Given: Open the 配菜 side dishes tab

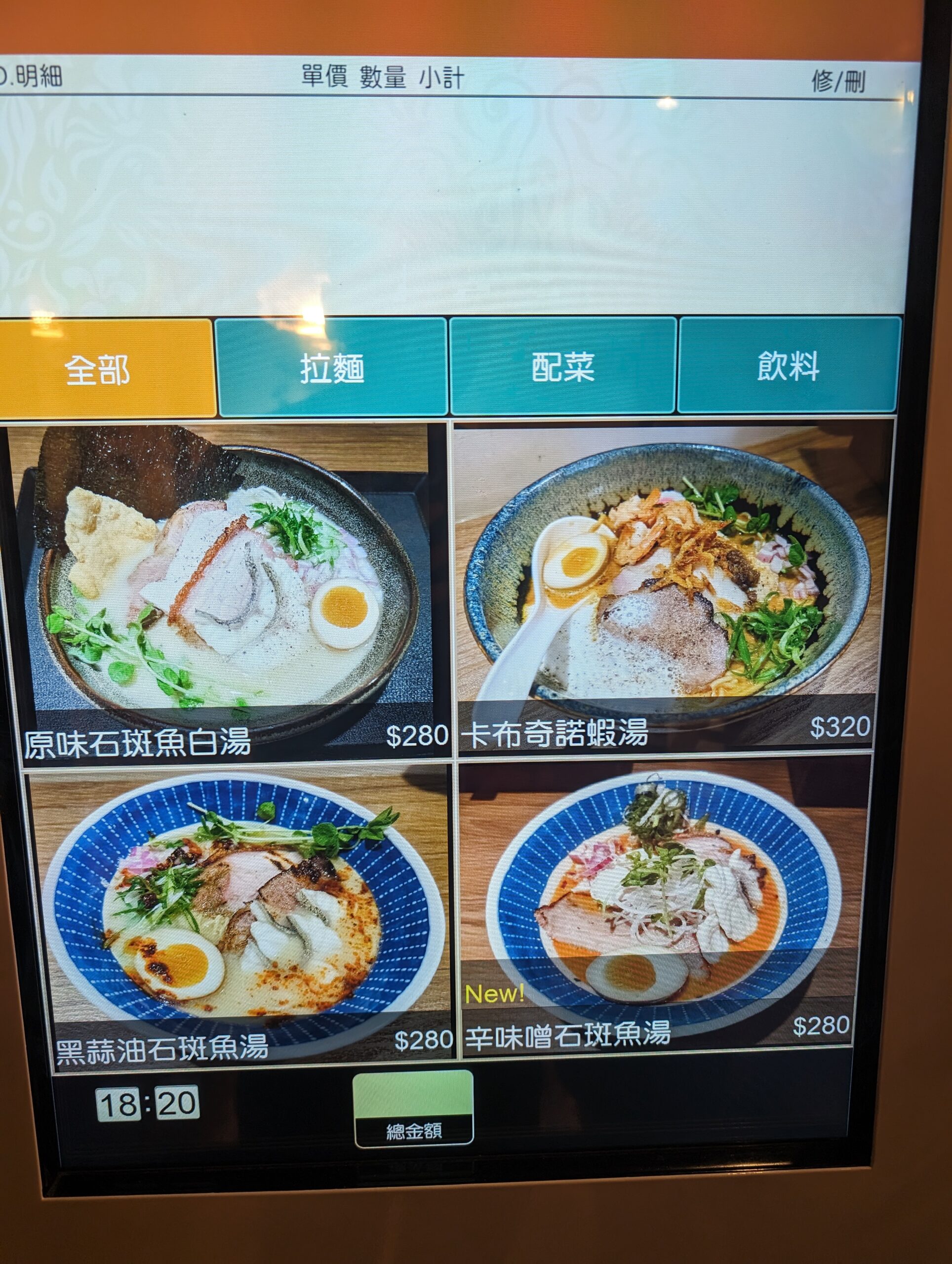Looking at the screenshot, I should tap(563, 366).
